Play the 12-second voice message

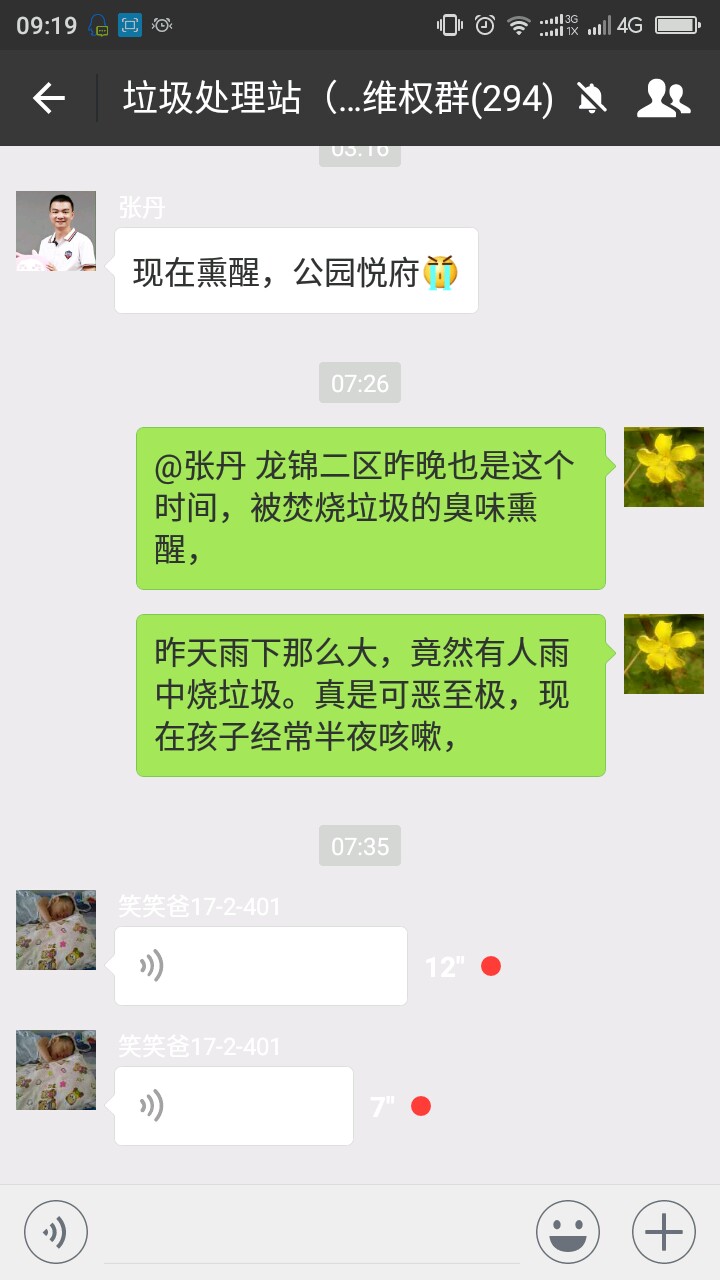[260, 966]
